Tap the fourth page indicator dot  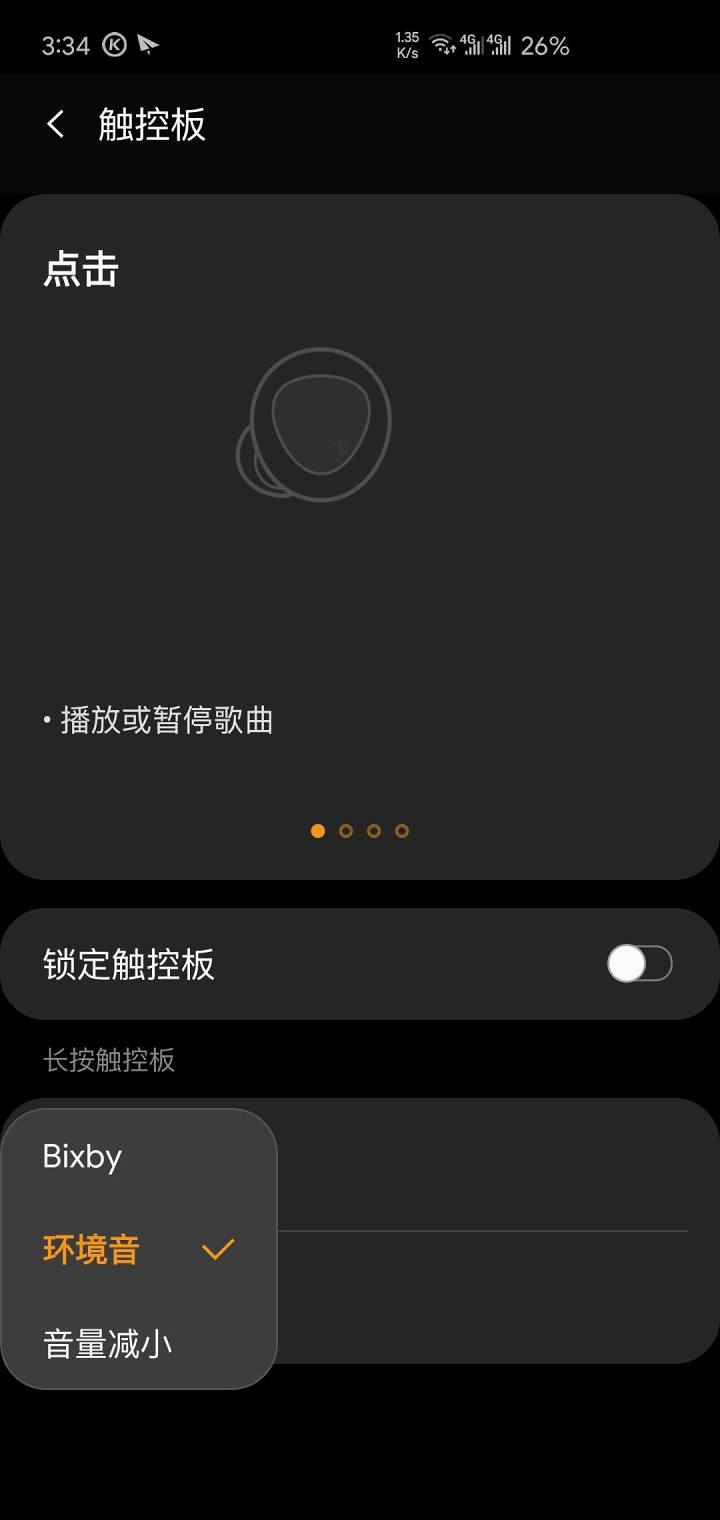[401, 830]
